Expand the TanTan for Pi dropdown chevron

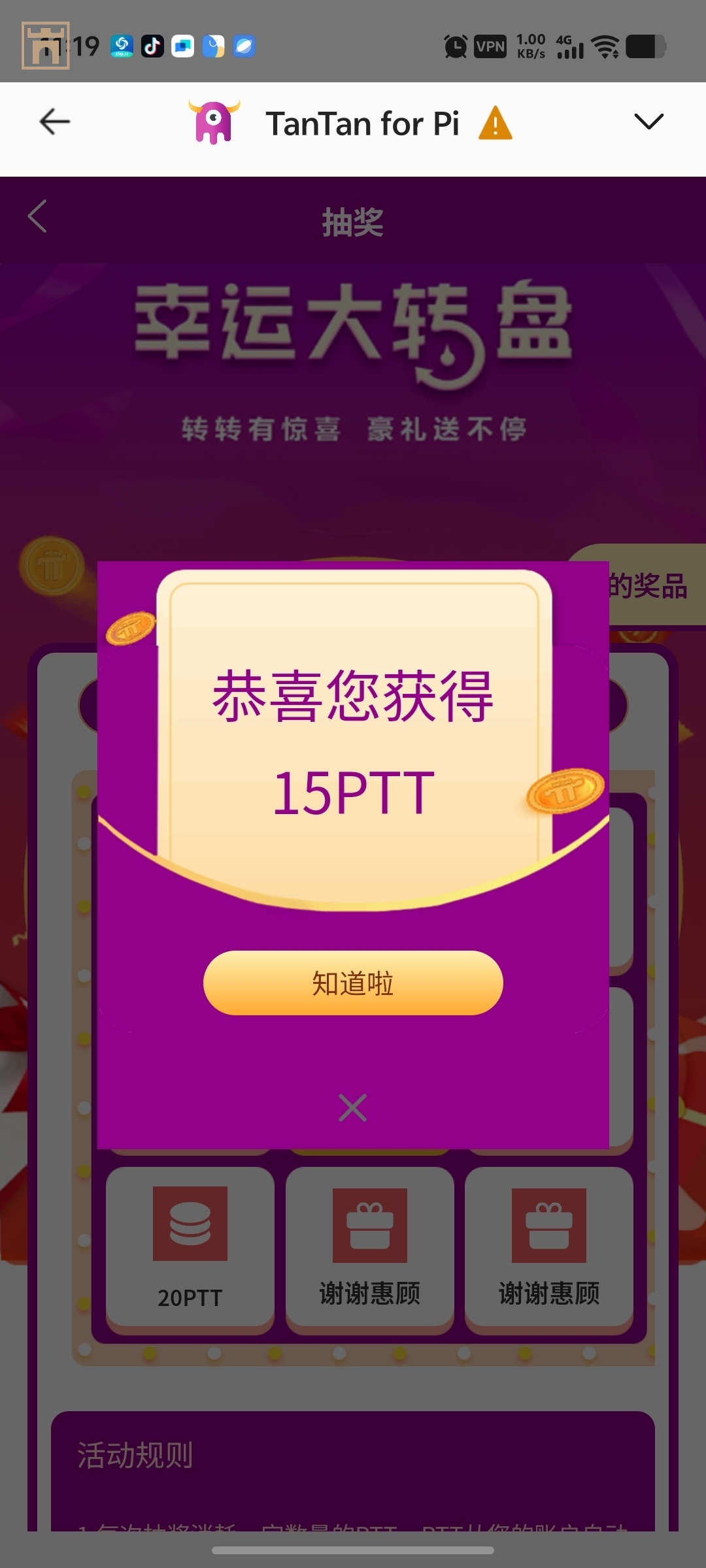pos(648,122)
